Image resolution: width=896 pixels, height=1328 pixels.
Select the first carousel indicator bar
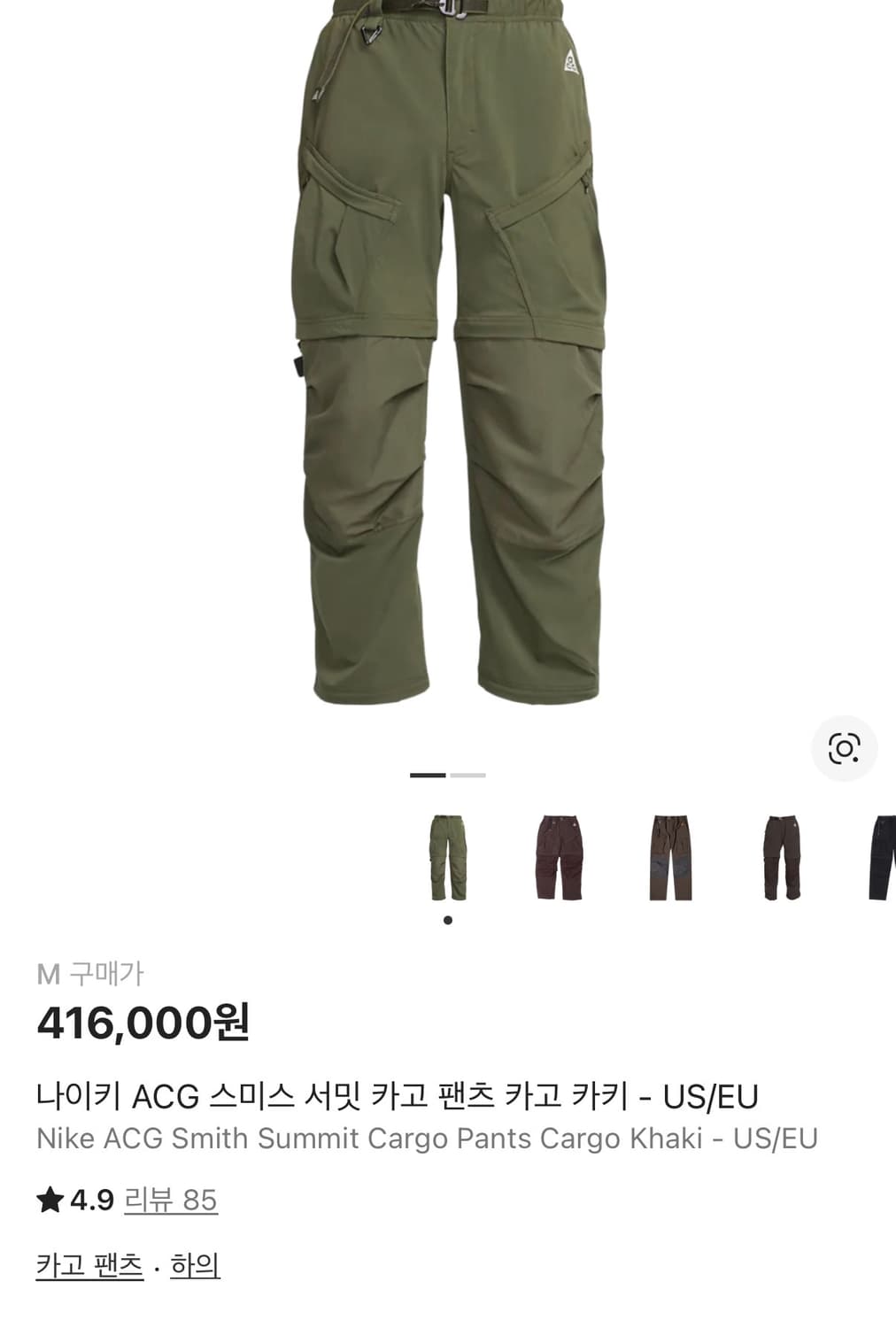(x=428, y=775)
